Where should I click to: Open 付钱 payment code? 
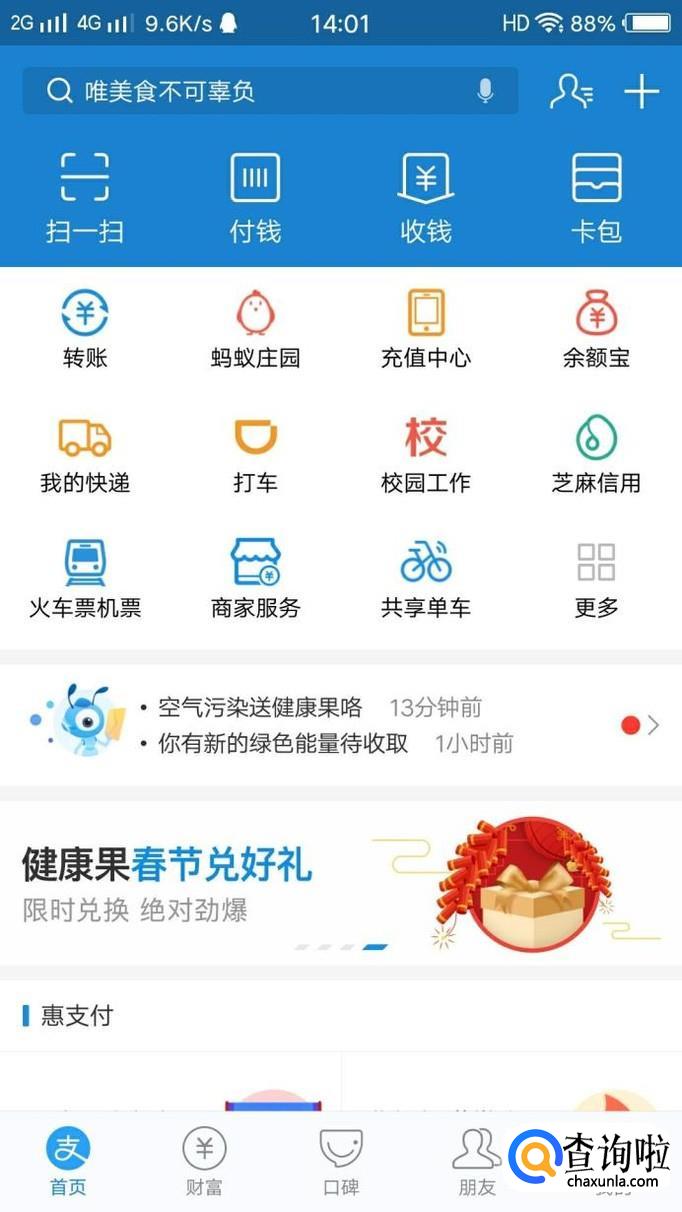(x=255, y=197)
